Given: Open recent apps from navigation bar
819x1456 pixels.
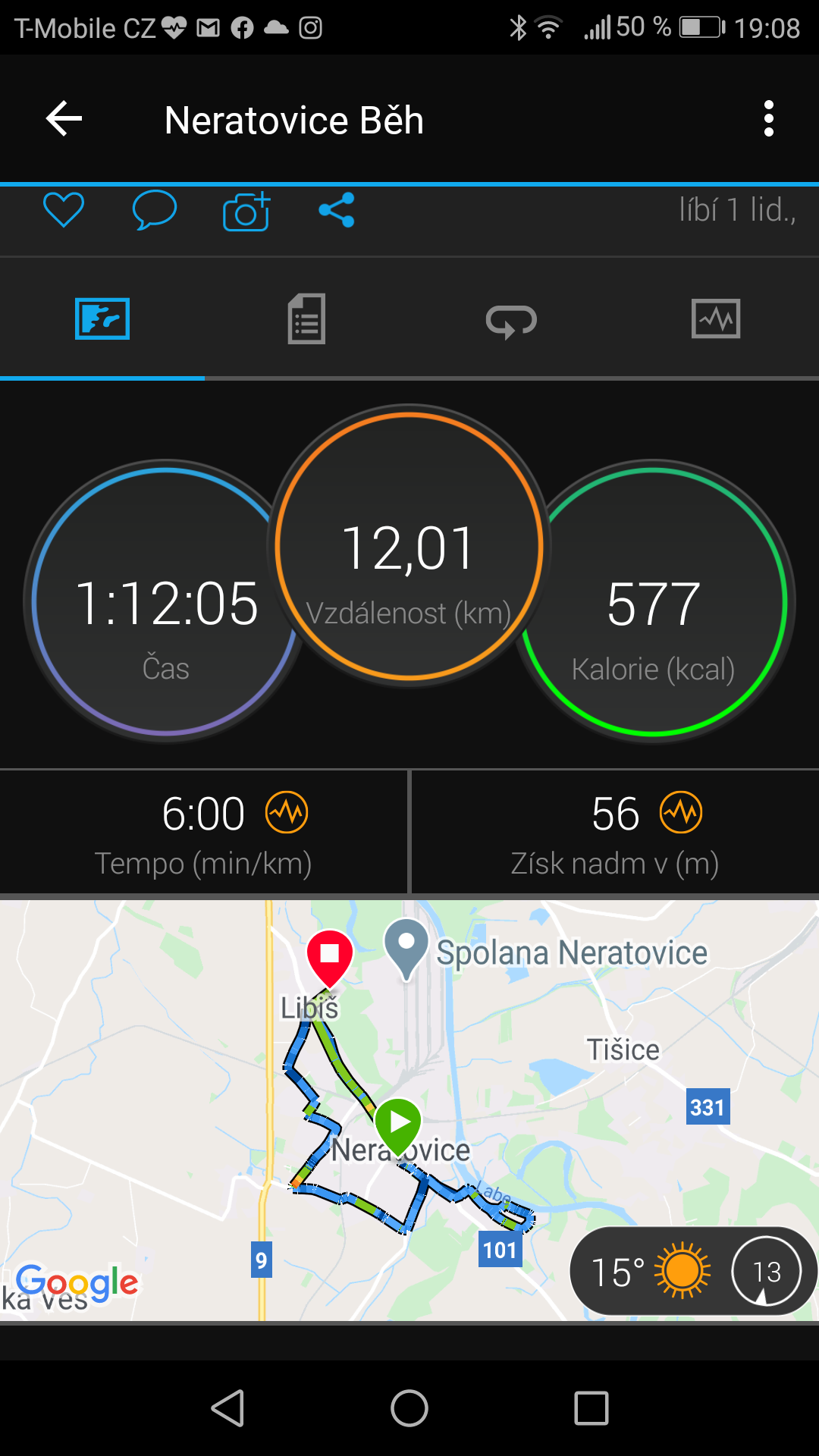Looking at the screenshot, I should click(591, 1408).
